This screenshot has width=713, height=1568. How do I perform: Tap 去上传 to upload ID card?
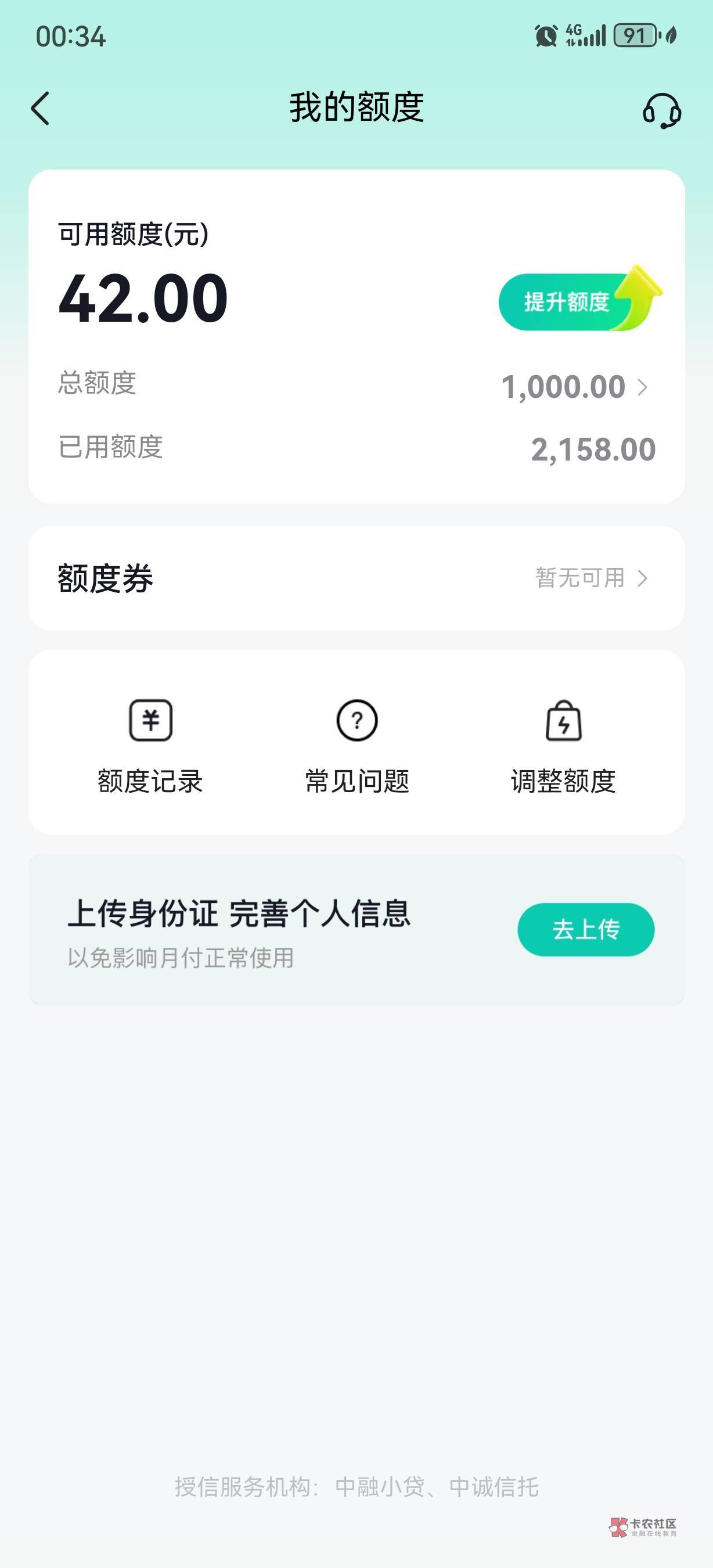(x=586, y=929)
